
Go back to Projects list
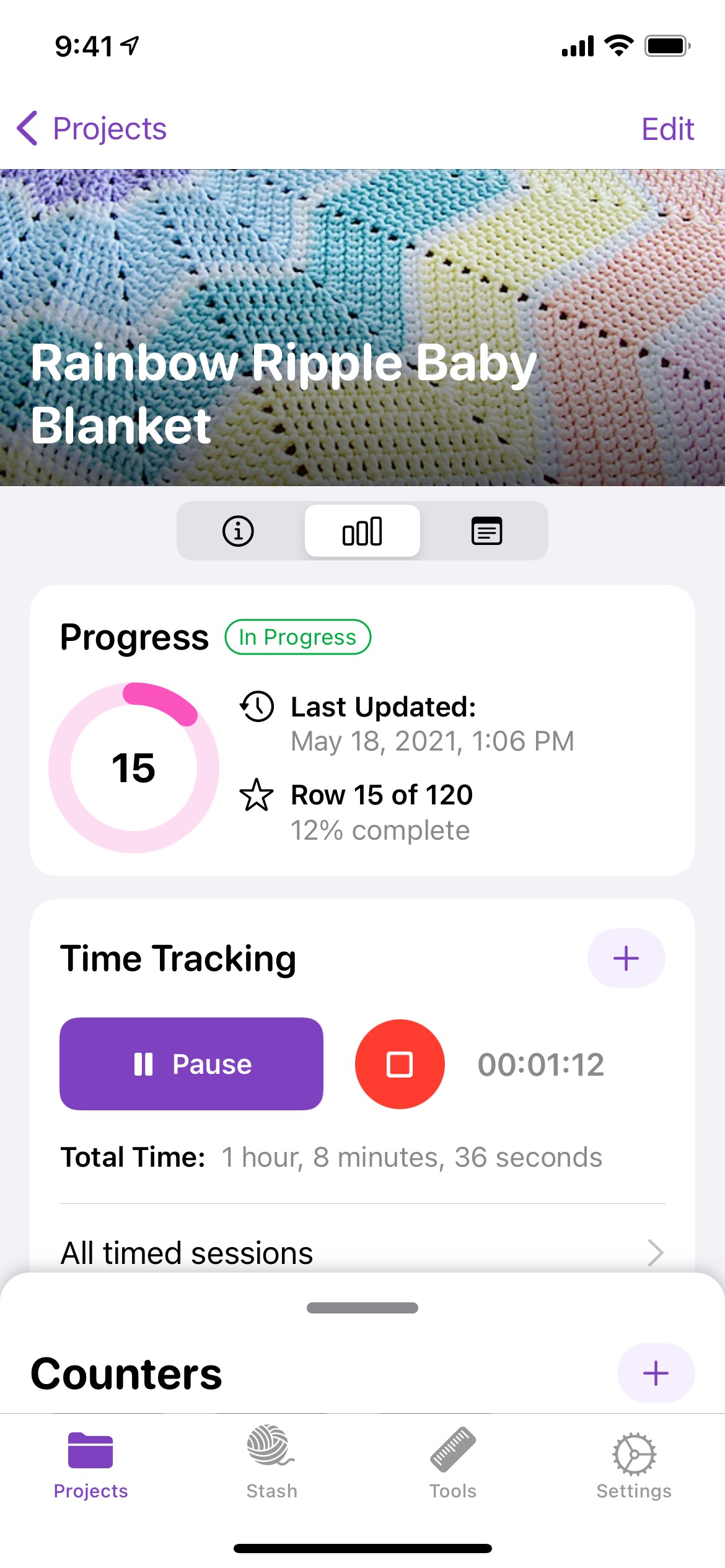92,129
